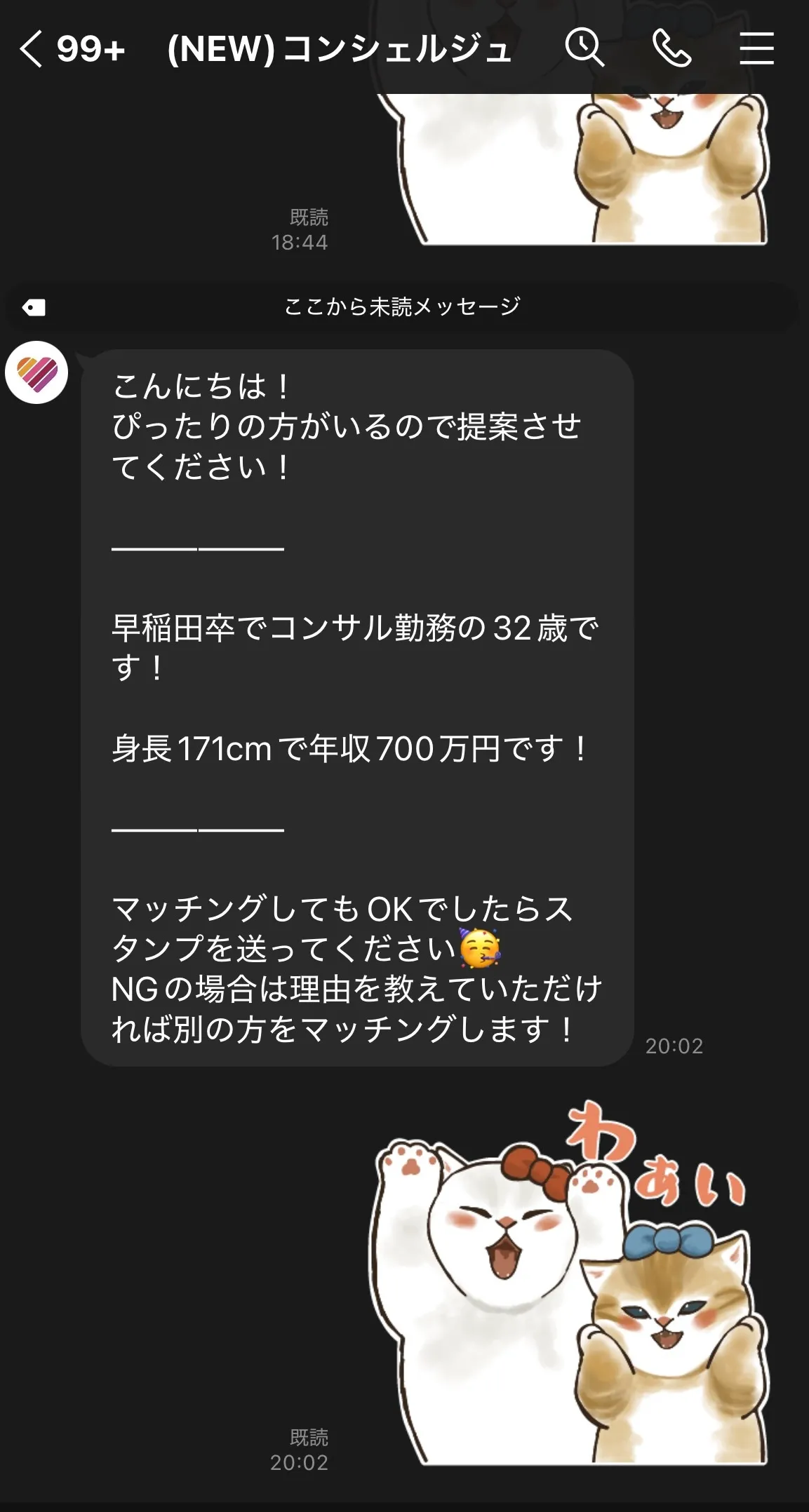Select the unread messages divider banner
809x1512 pixels.
402,304
